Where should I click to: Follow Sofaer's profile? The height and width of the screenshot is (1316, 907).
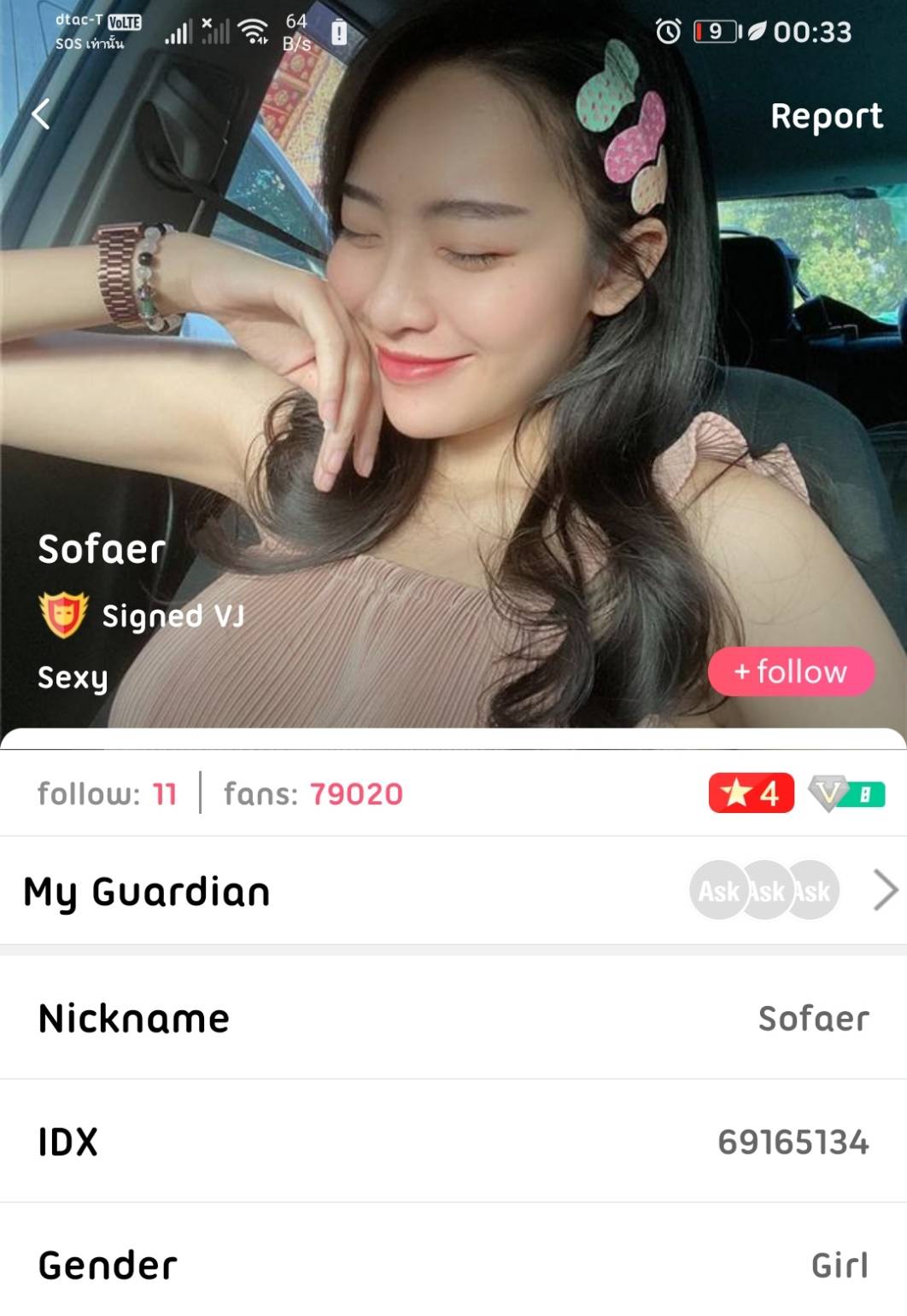pyautogui.click(x=791, y=671)
